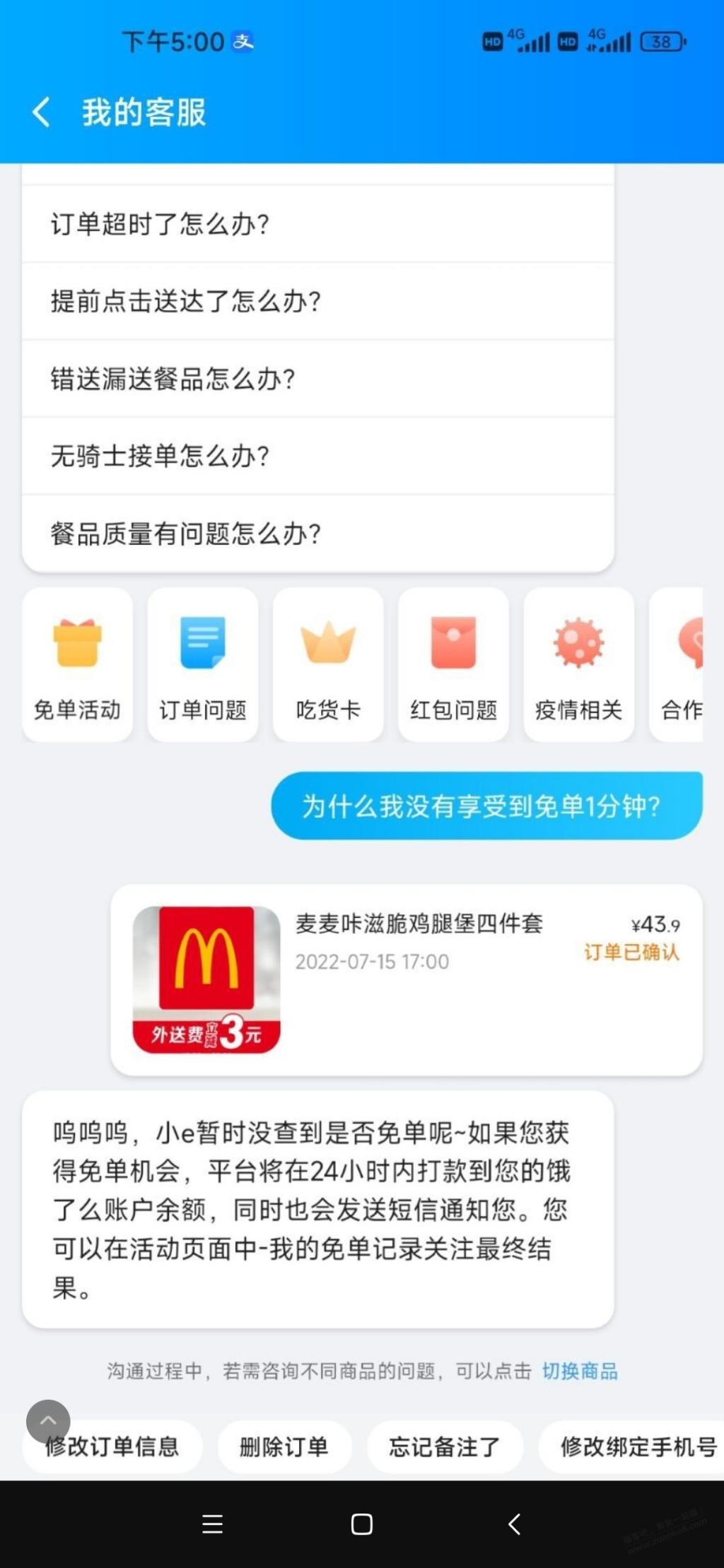Viewport: 724px width, 1568px height.
Task: Tap the round up-arrow button
Action: coord(48,1422)
